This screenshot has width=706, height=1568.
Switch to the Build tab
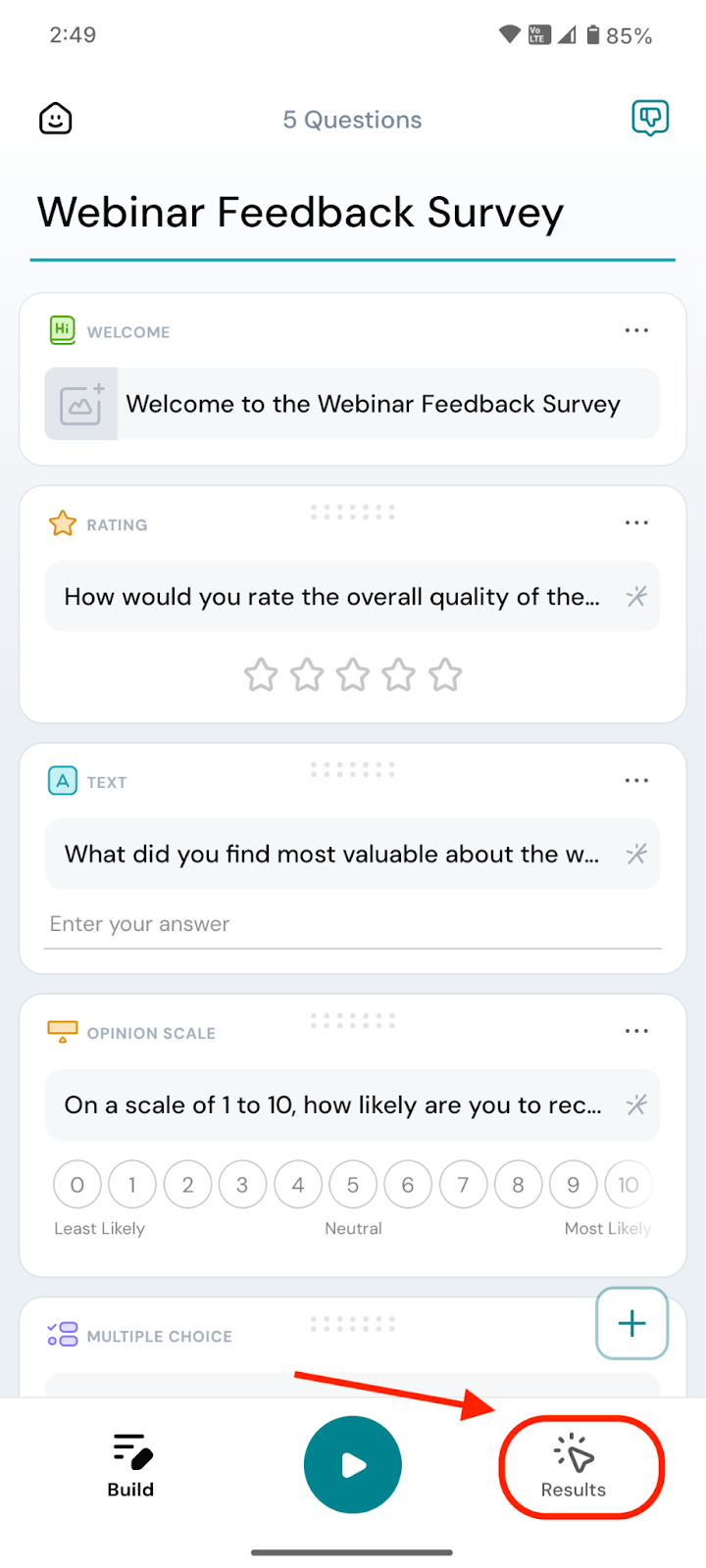point(130,1466)
